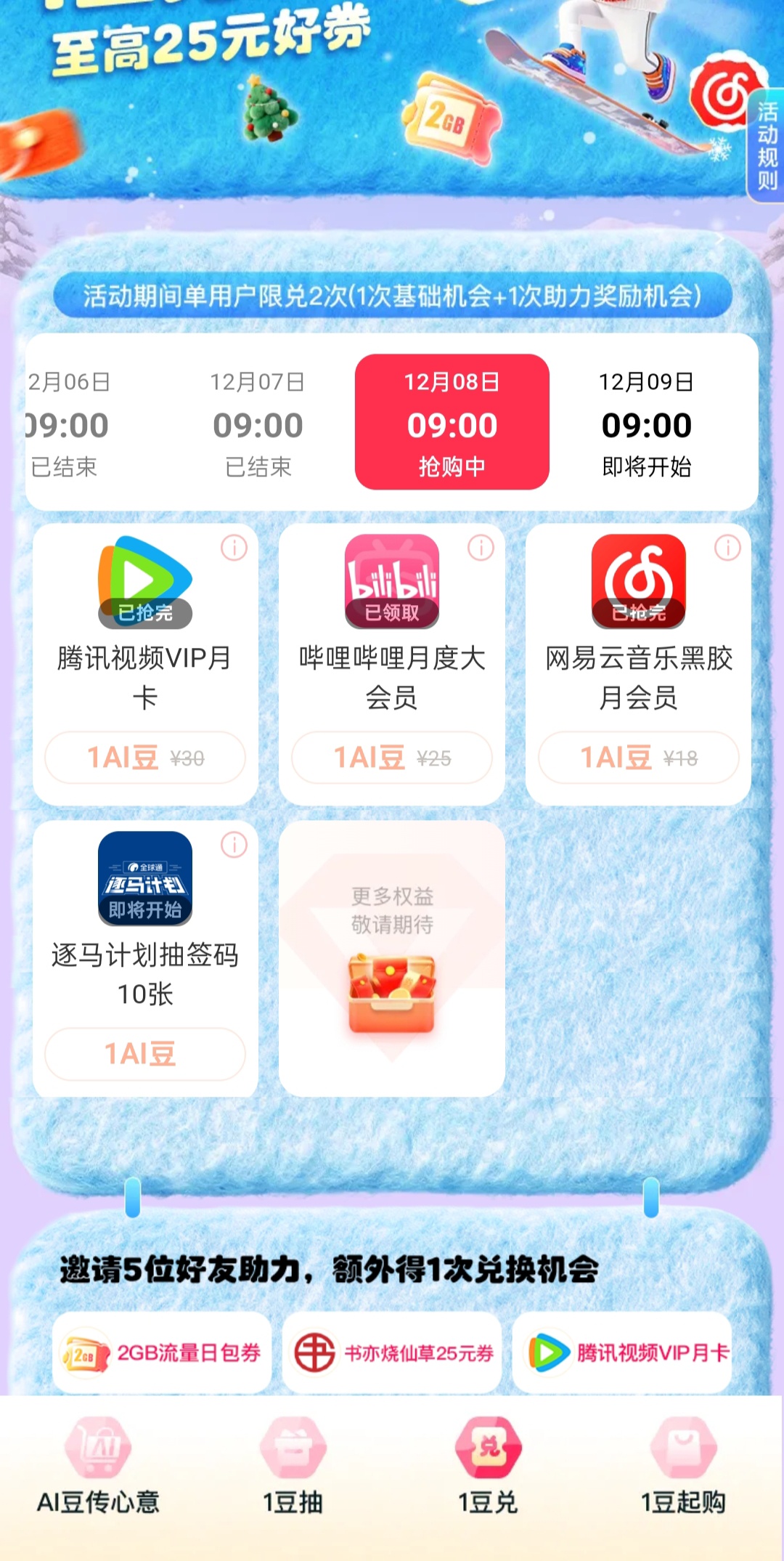The height and width of the screenshot is (1561, 784).
Task: View info for 腾讯视频VIP月卡
Action: [x=234, y=548]
